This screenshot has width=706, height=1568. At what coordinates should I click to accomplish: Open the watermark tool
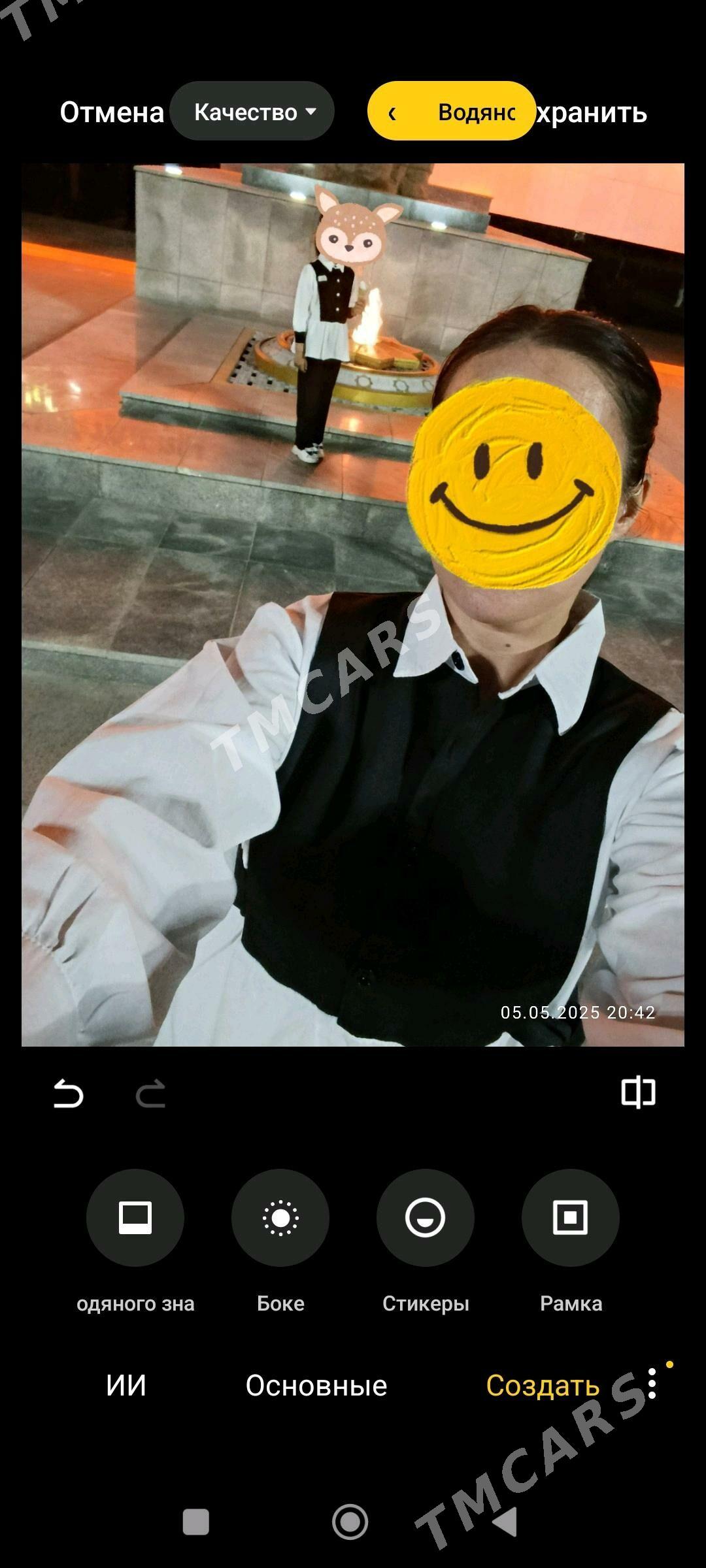click(135, 1218)
